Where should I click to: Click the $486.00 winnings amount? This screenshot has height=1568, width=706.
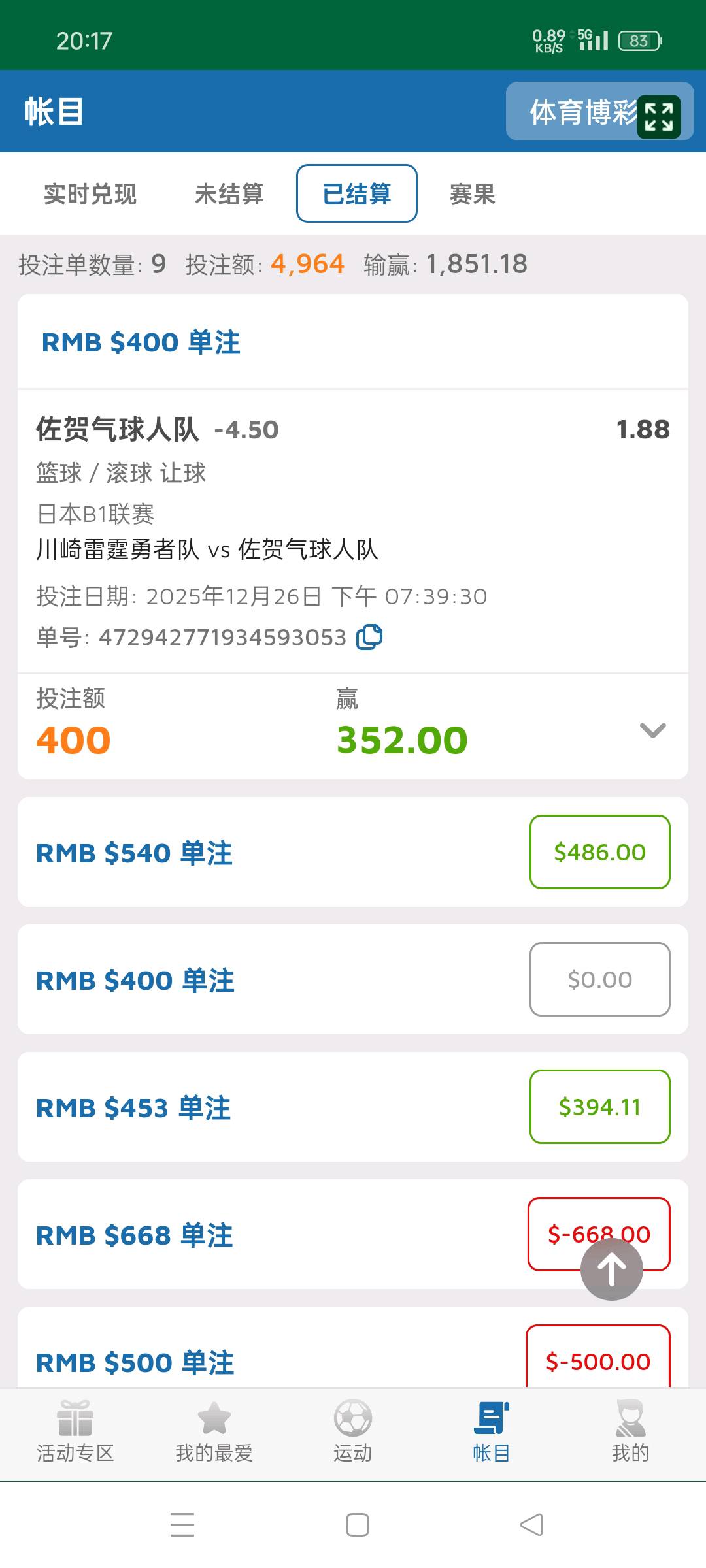(x=599, y=851)
